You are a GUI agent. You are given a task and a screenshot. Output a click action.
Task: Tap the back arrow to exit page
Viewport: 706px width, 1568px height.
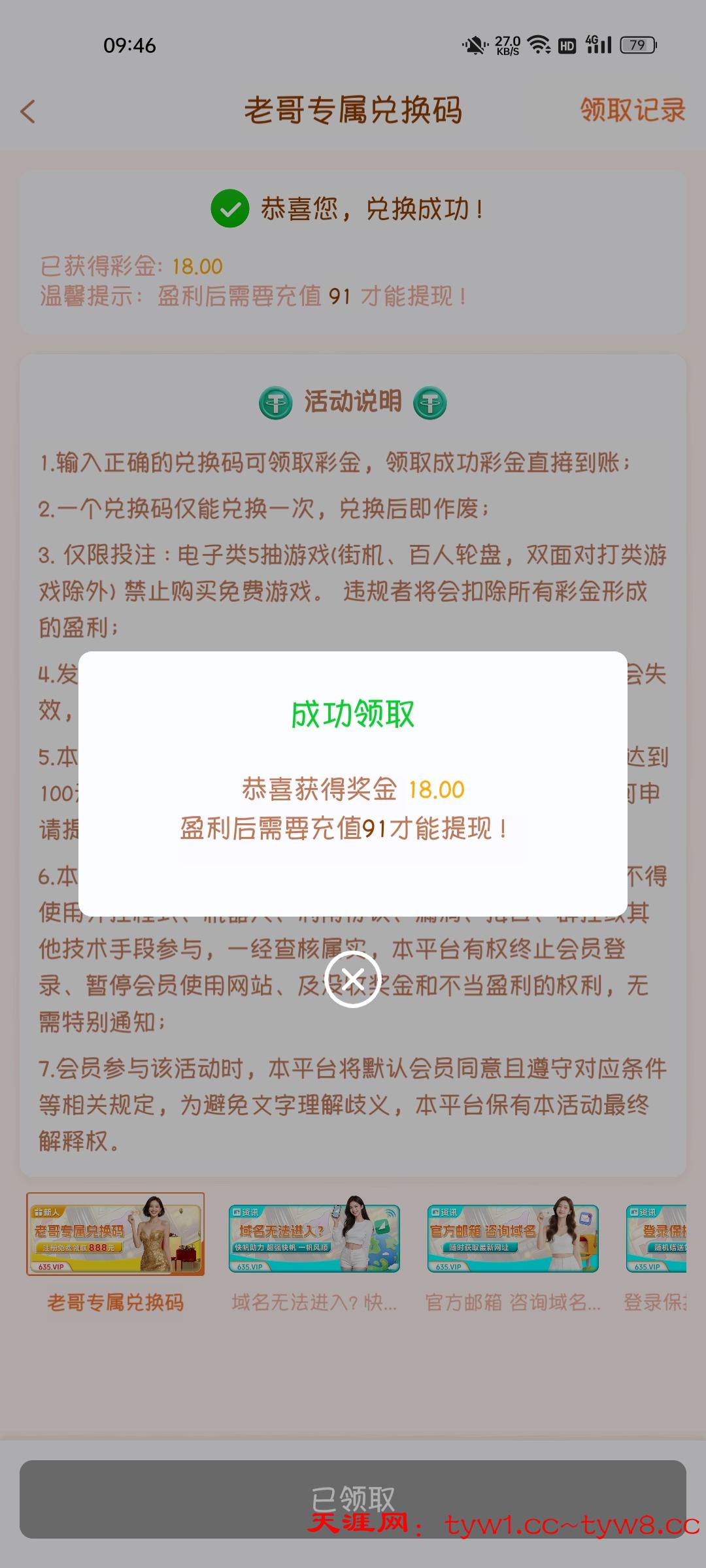29,112
